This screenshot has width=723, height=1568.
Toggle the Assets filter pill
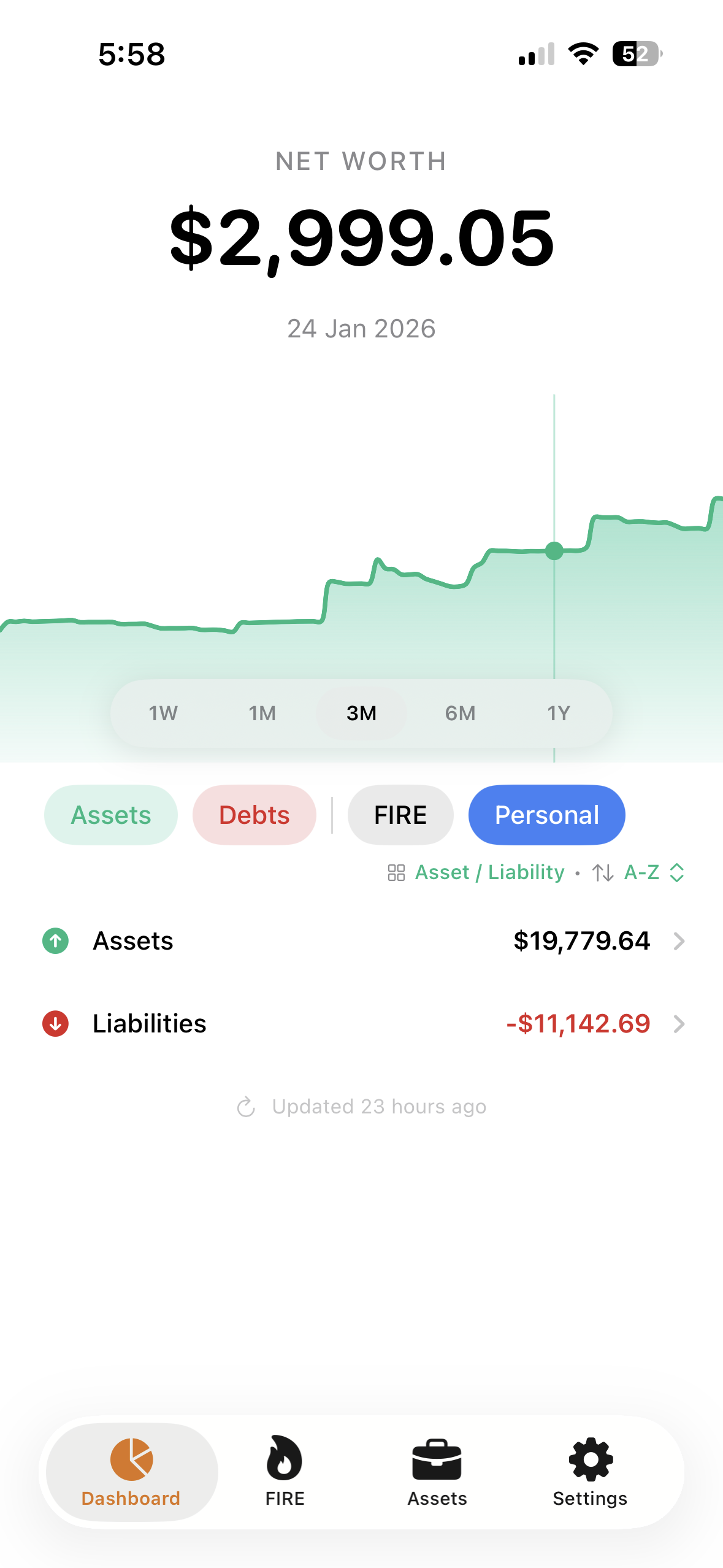click(110, 814)
